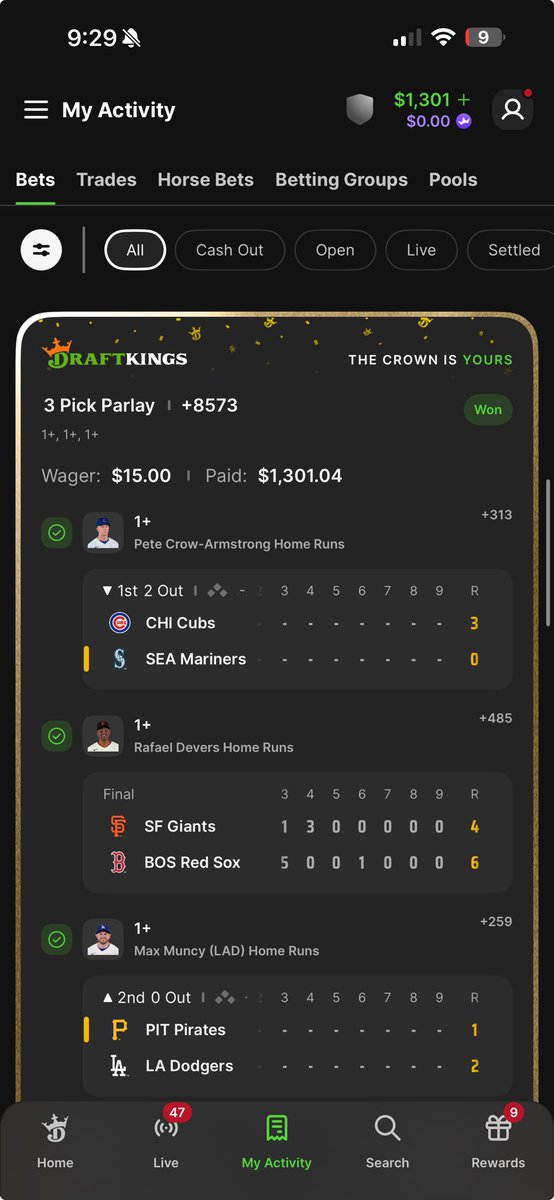The image size is (554, 1200).
Task: Go to the Pools tab
Action: 453,180
